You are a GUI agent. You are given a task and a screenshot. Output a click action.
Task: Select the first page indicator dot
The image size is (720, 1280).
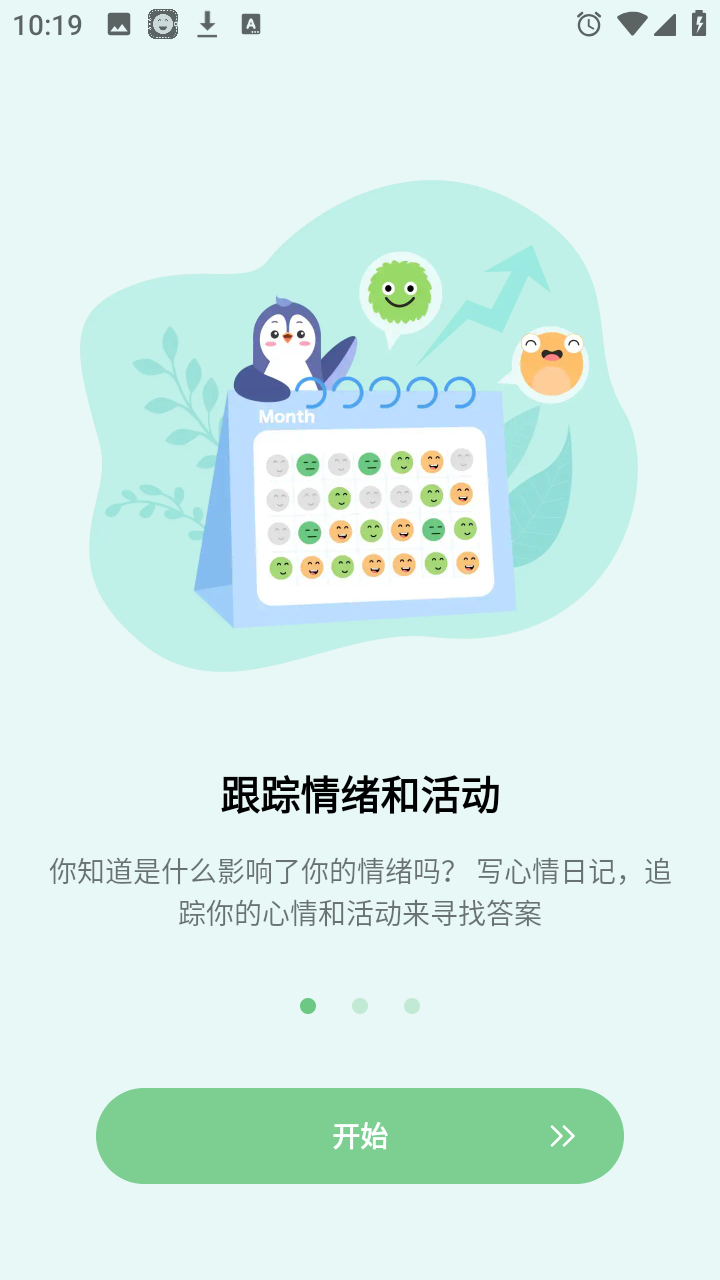pos(308,1006)
